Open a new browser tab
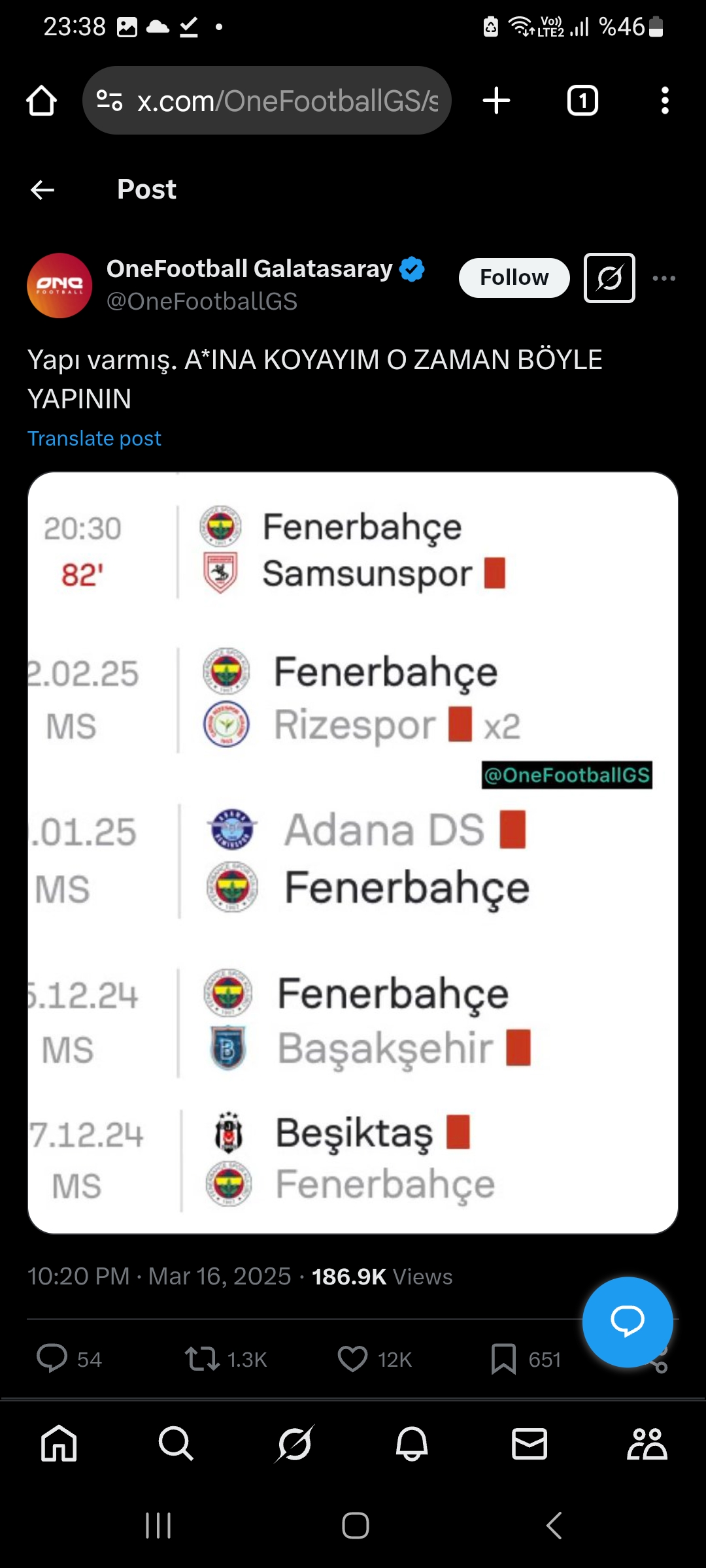 click(496, 101)
